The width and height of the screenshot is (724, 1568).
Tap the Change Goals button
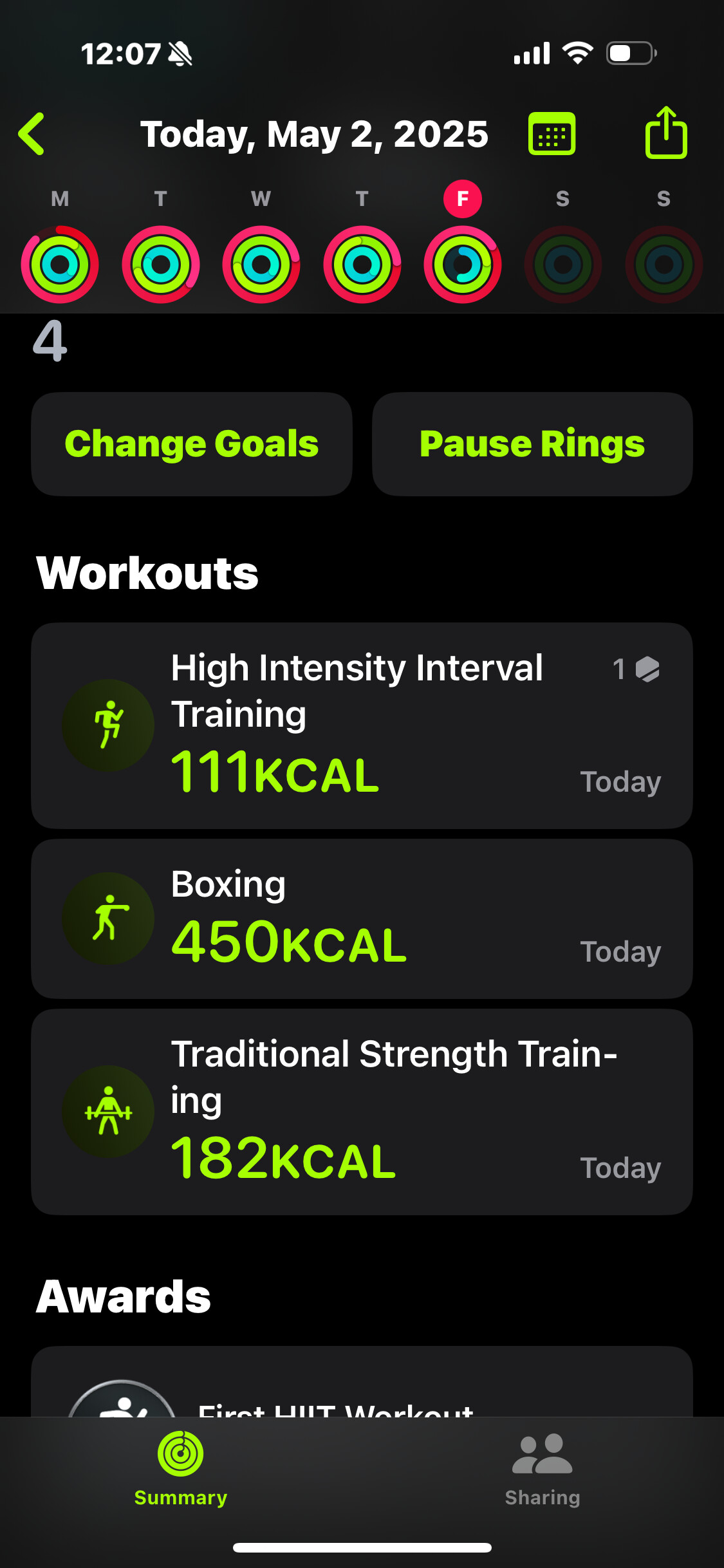coord(192,444)
